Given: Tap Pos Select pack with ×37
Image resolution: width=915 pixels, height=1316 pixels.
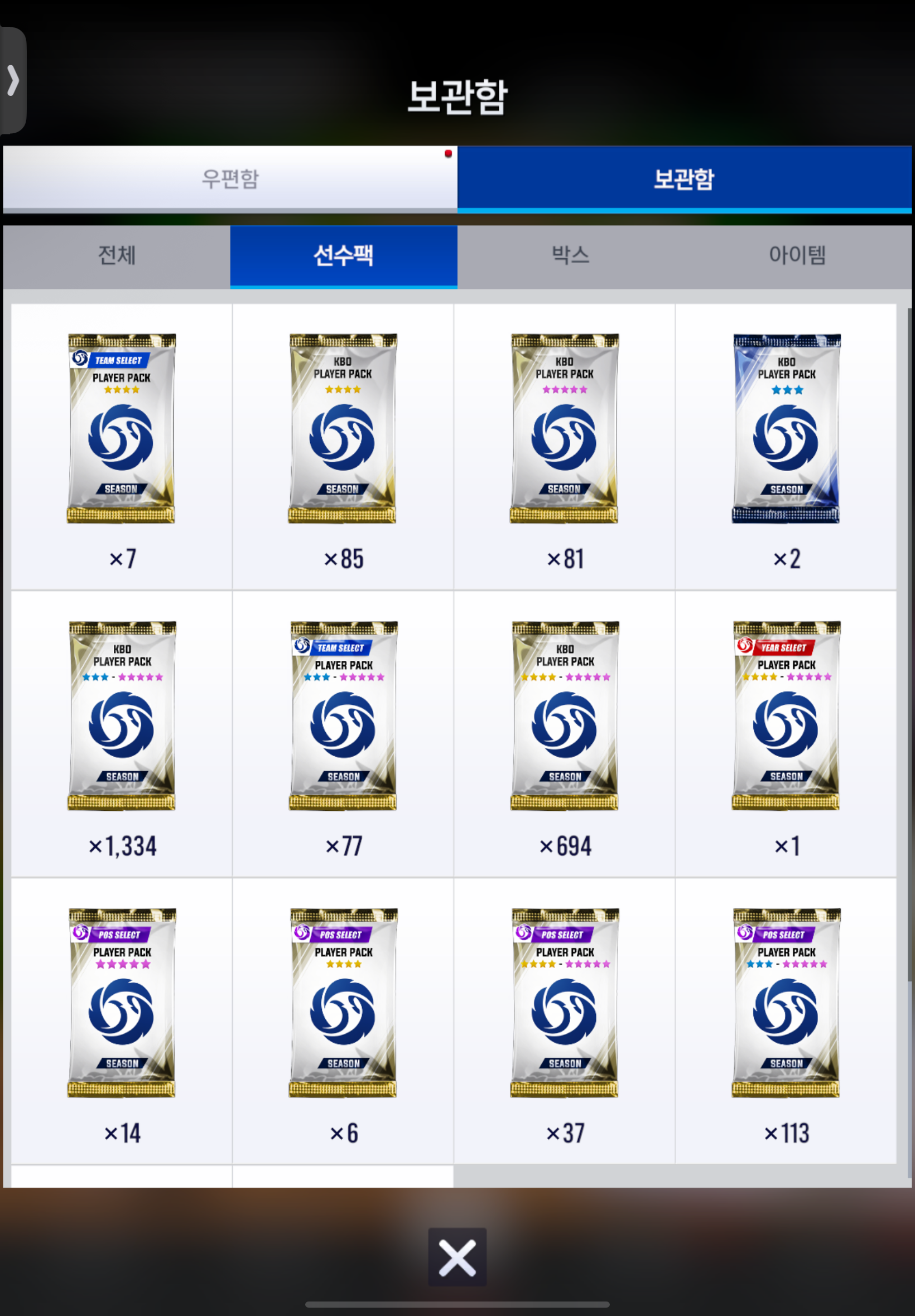Looking at the screenshot, I should point(565,1003).
